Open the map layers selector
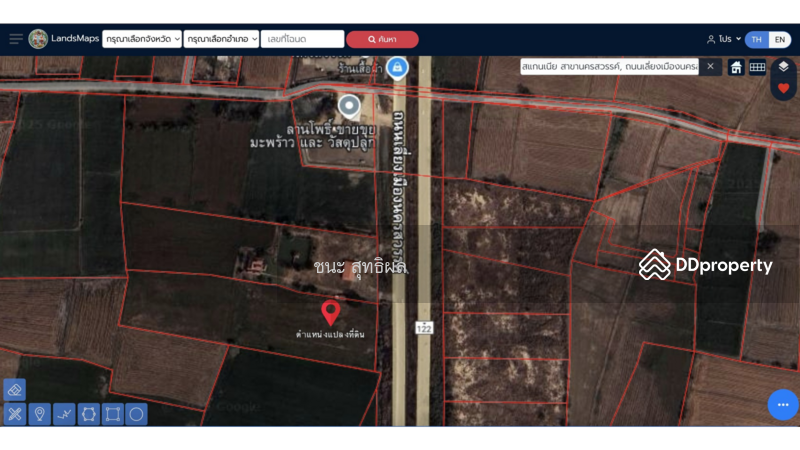This screenshot has height=450, width=800. pyautogui.click(x=783, y=67)
